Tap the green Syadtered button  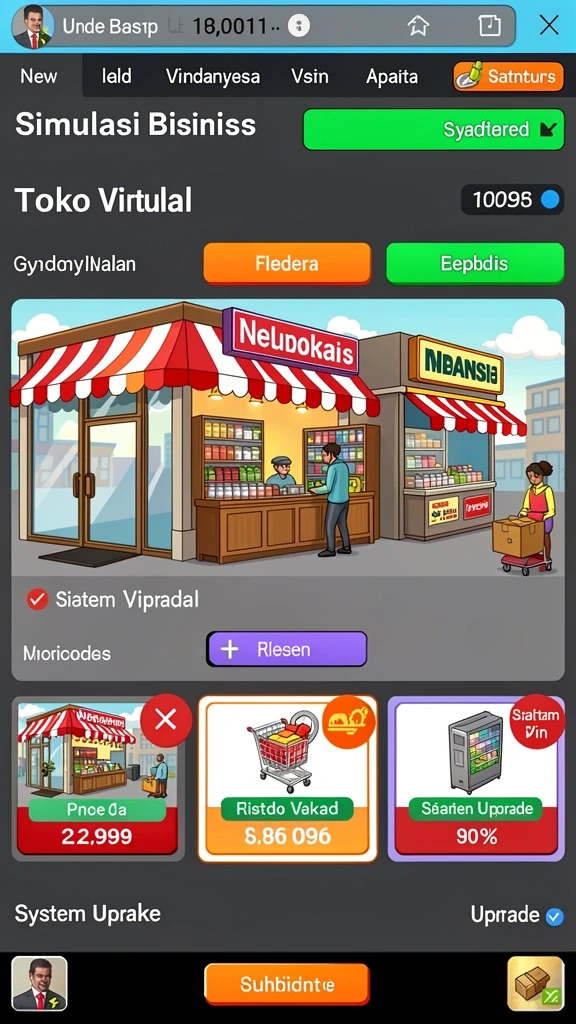point(434,129)
